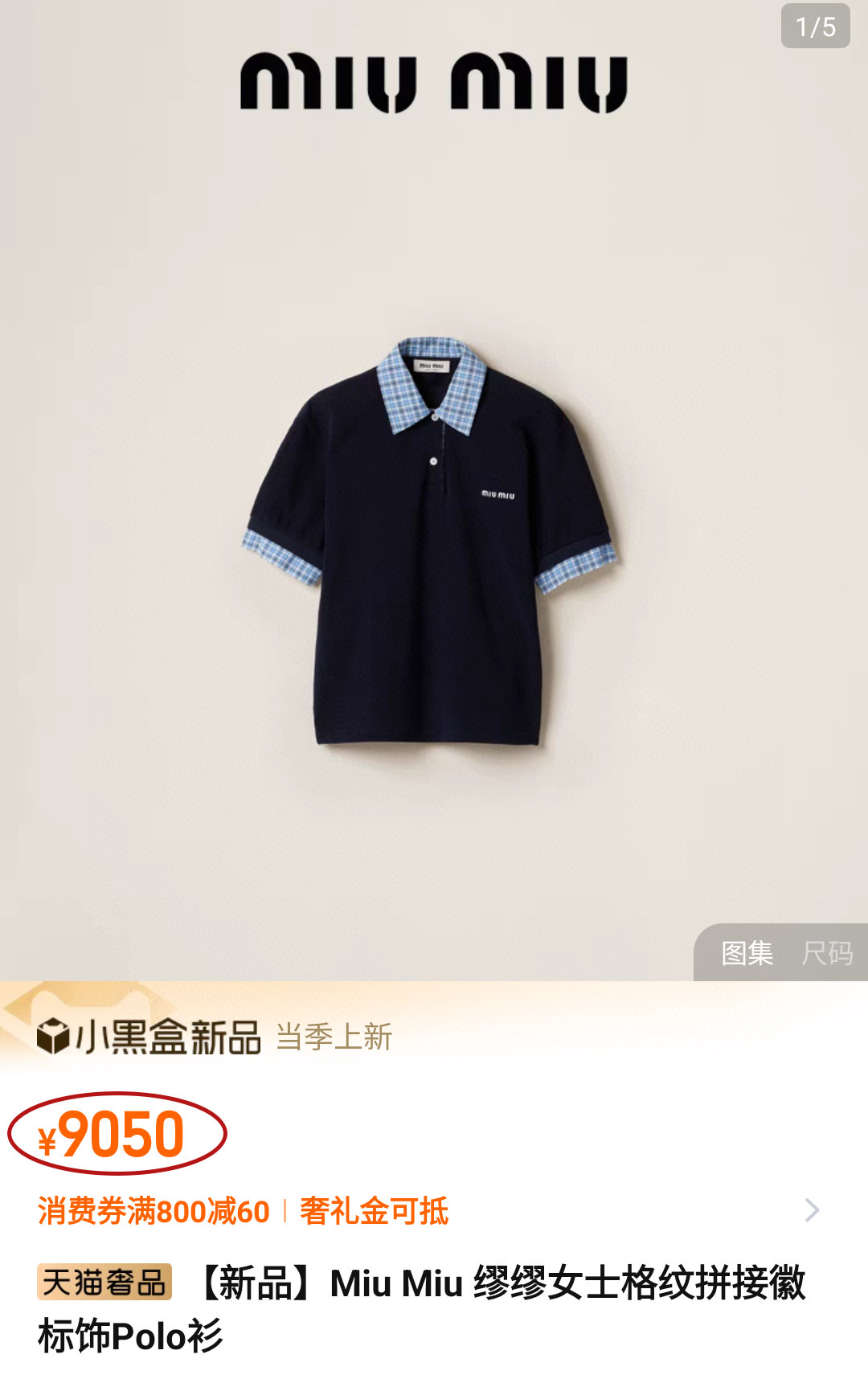Select the 图集 tab
Viewport: 868px width, 1379px height.
click(747, 953)
